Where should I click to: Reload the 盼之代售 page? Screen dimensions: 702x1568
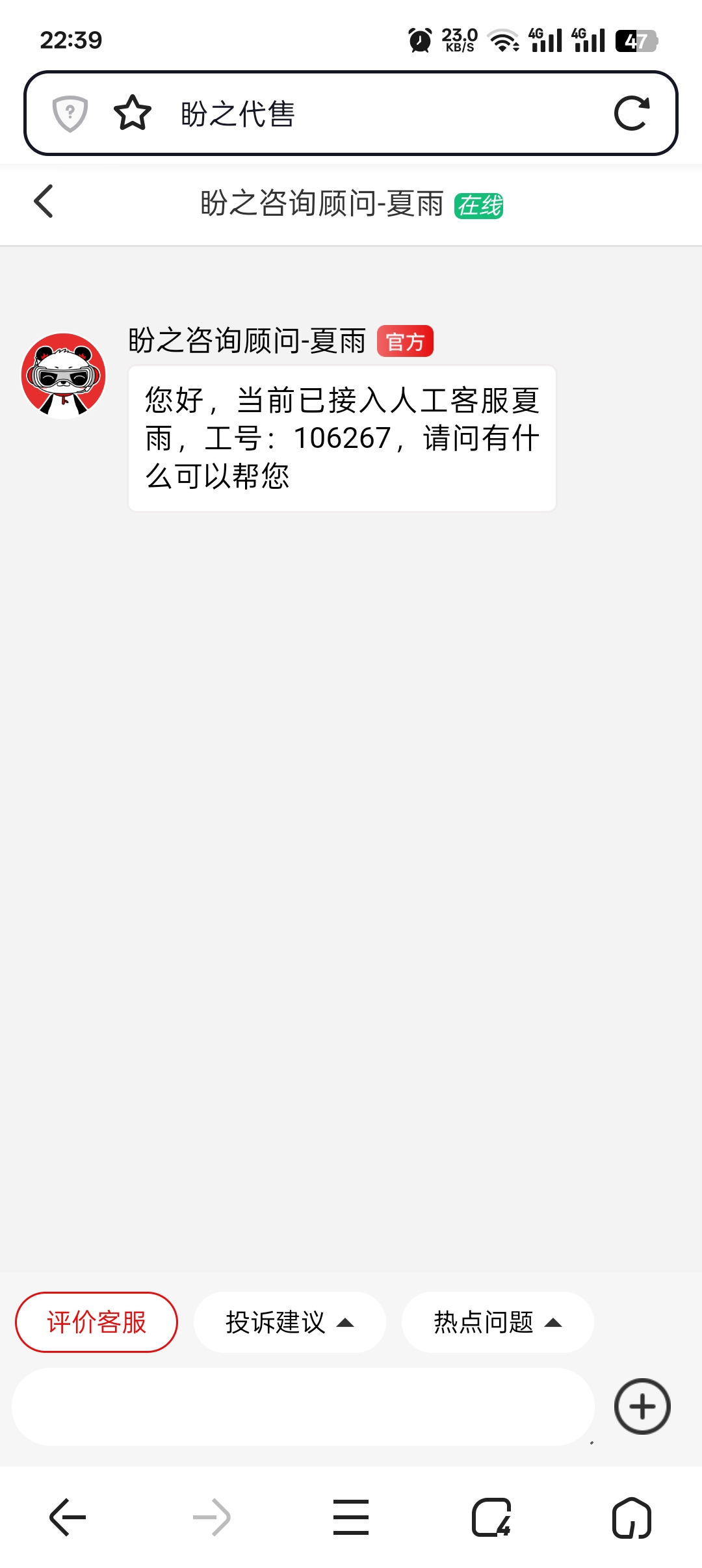click(x=631, y=114)
